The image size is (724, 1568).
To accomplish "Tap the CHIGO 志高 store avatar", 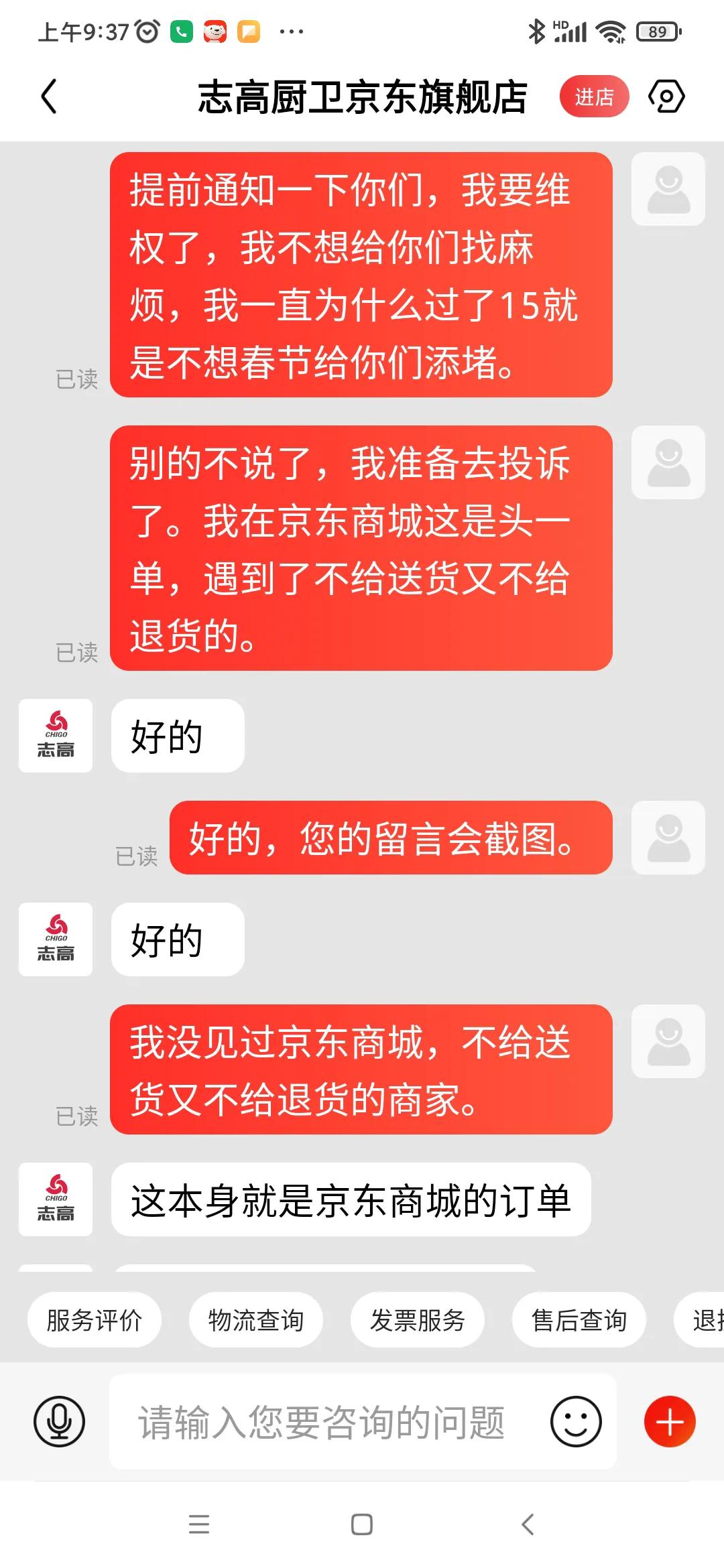I will tap(55, 736).
